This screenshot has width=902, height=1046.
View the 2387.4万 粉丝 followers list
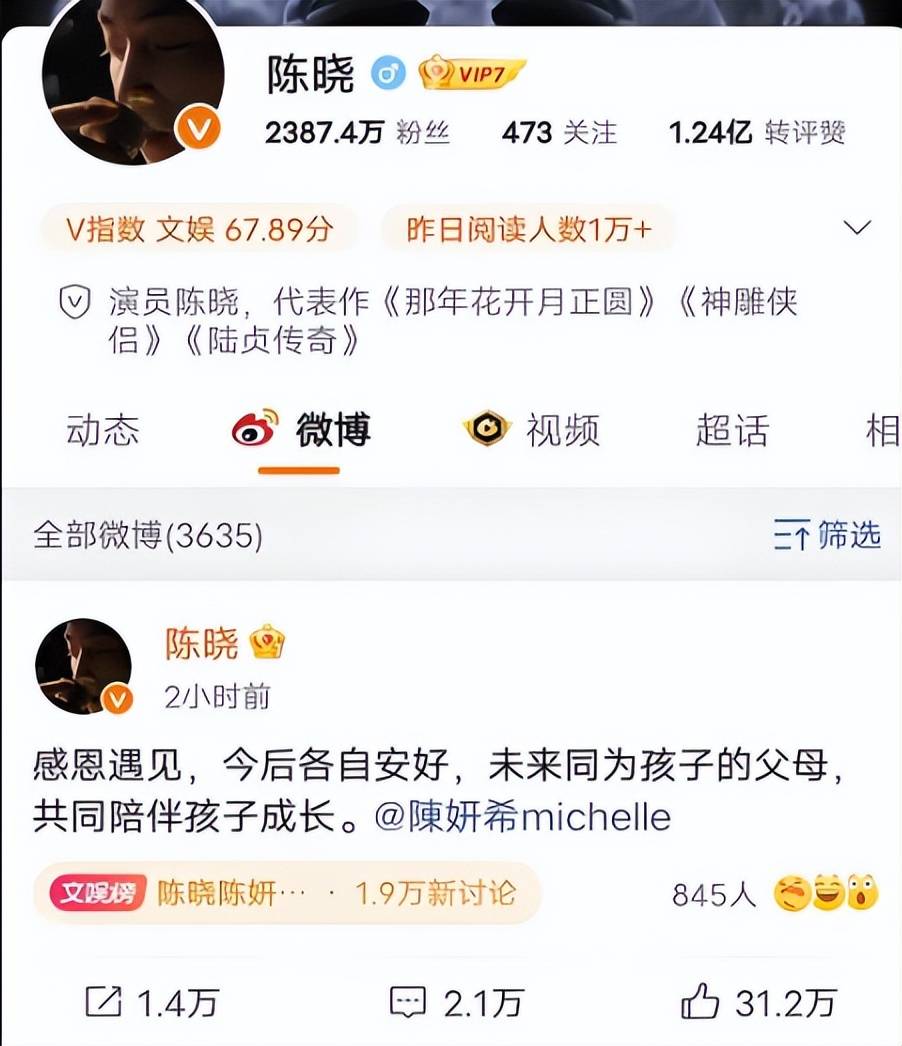(x=357, y=132)
